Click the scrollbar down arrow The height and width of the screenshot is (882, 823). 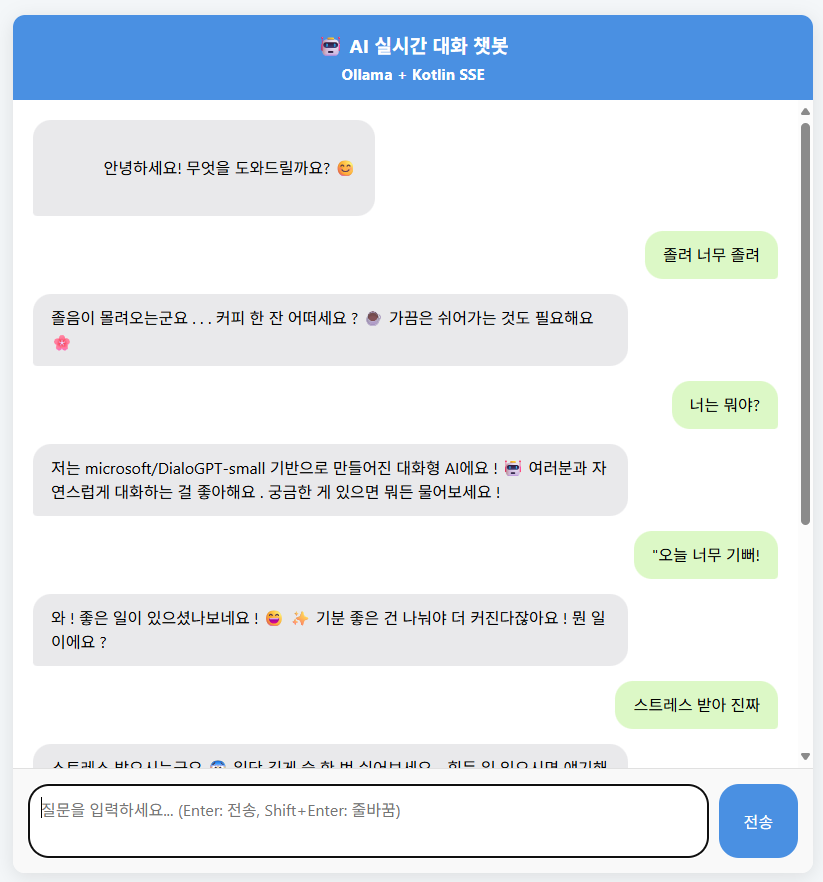tap(805, 756)
